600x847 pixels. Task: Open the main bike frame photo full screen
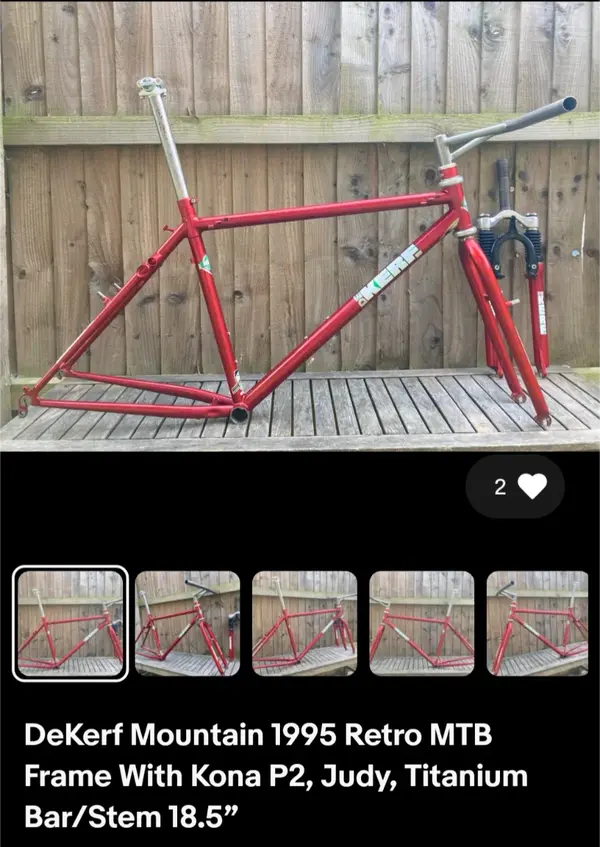300,225
